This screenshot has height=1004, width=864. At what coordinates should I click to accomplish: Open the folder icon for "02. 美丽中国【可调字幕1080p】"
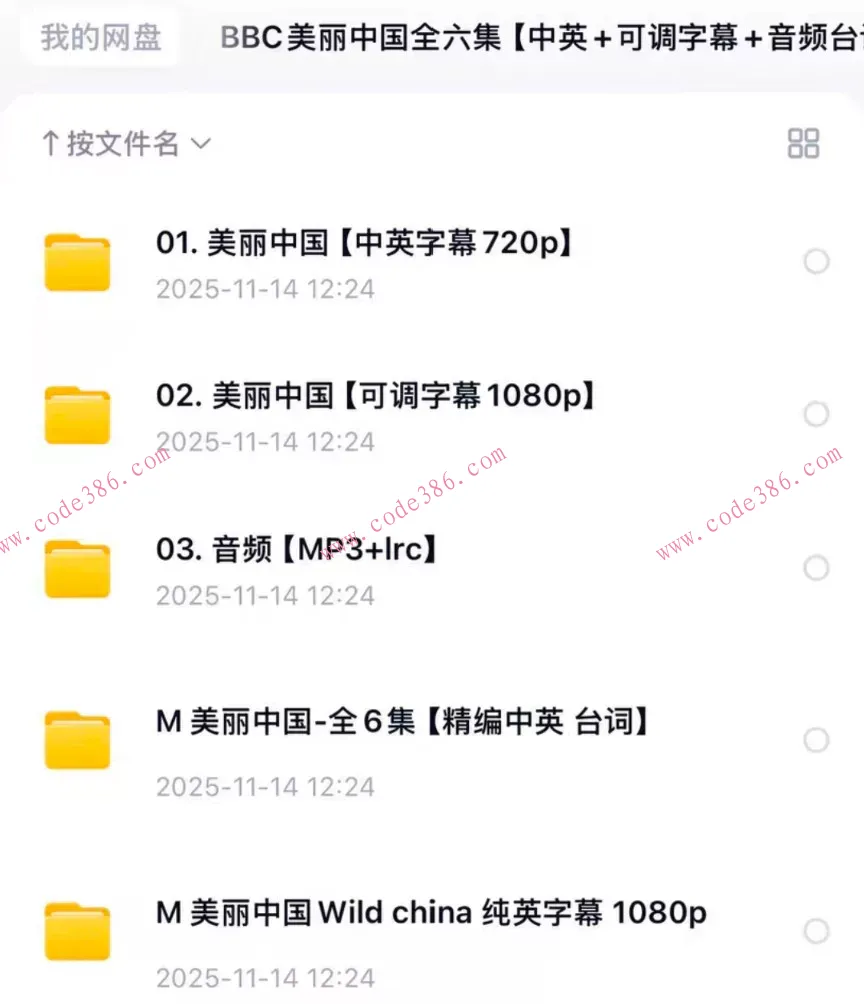(x=77, y=414)
